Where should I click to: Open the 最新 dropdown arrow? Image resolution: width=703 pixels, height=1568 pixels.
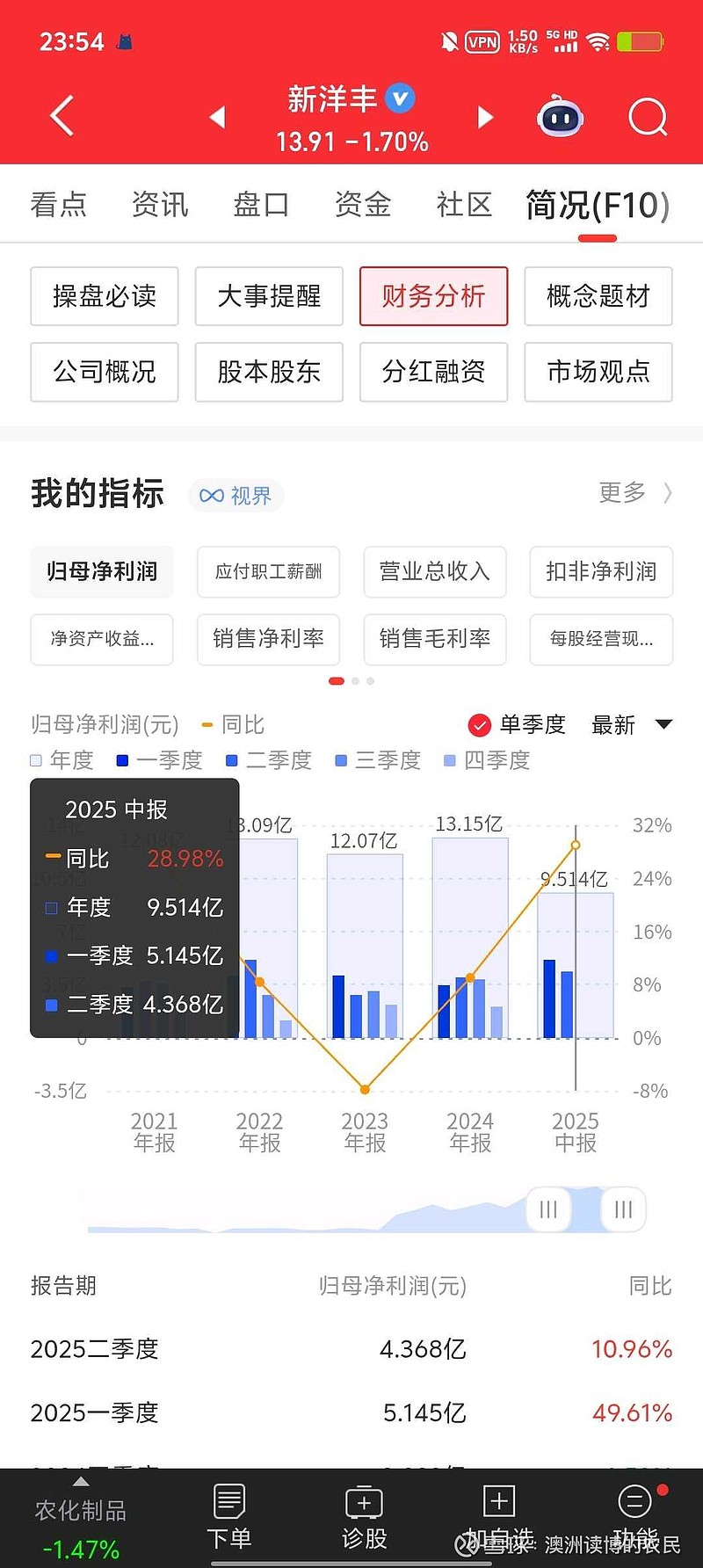tap(664, 724)
